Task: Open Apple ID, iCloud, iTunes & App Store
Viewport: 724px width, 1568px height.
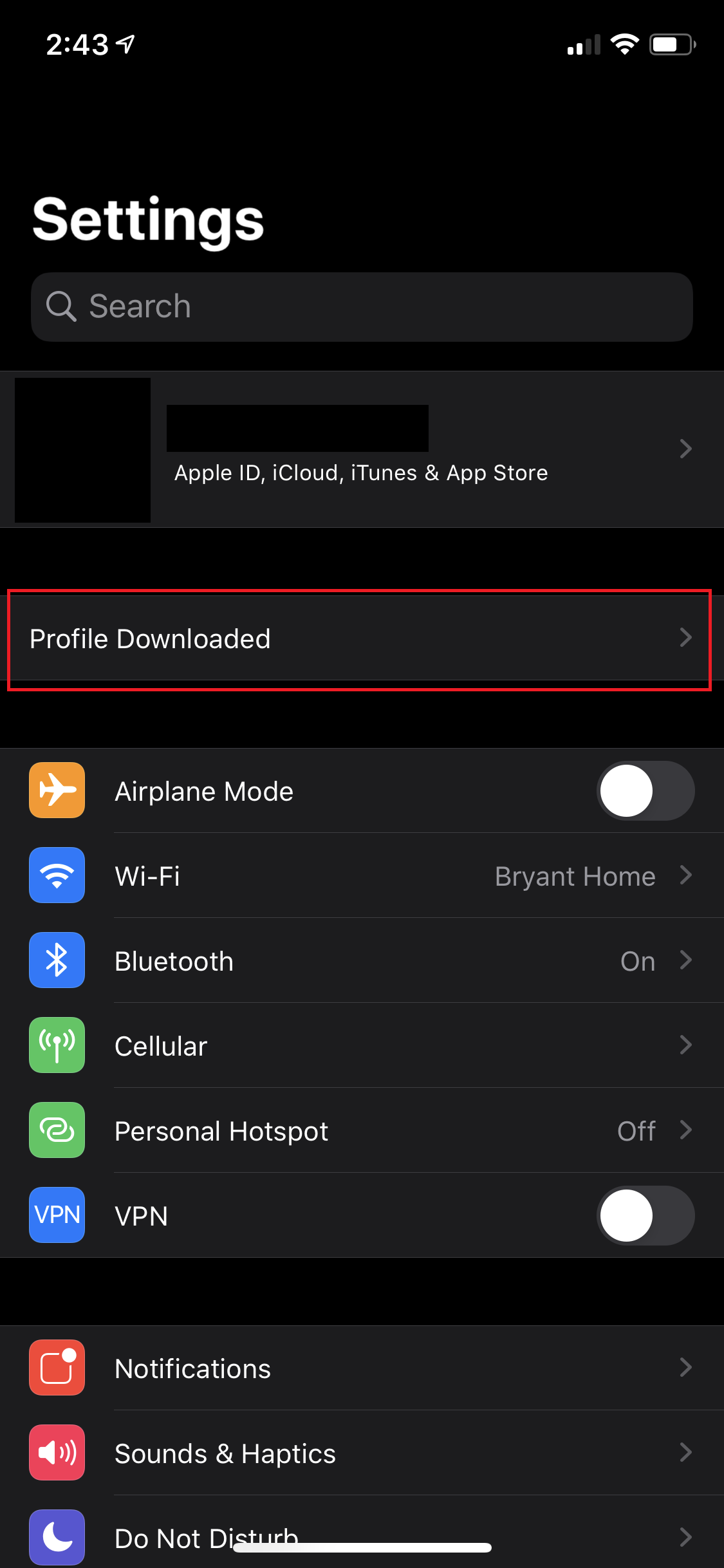Action: pos(362,449)
